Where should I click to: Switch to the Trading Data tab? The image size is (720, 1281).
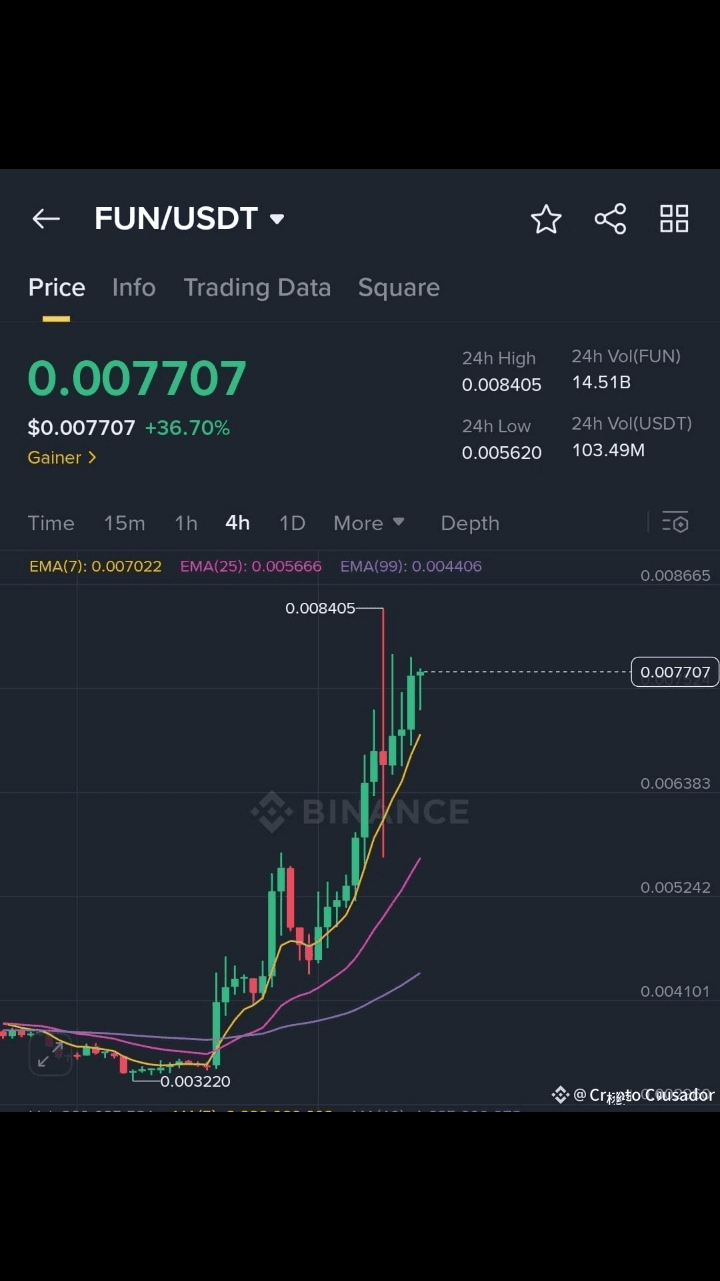(257, 288)
